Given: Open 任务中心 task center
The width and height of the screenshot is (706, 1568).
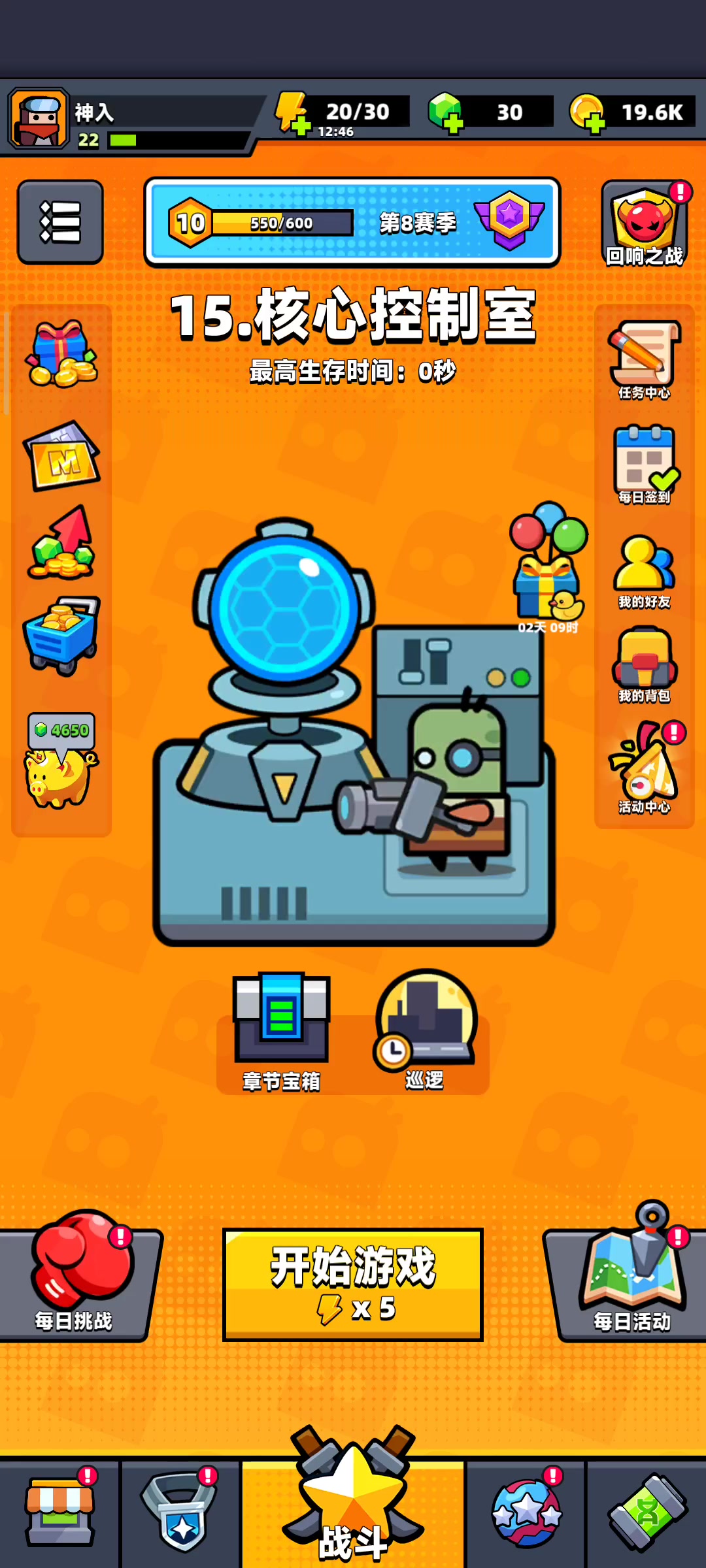Looking at the screenshot, I should (x=645, y=361).
